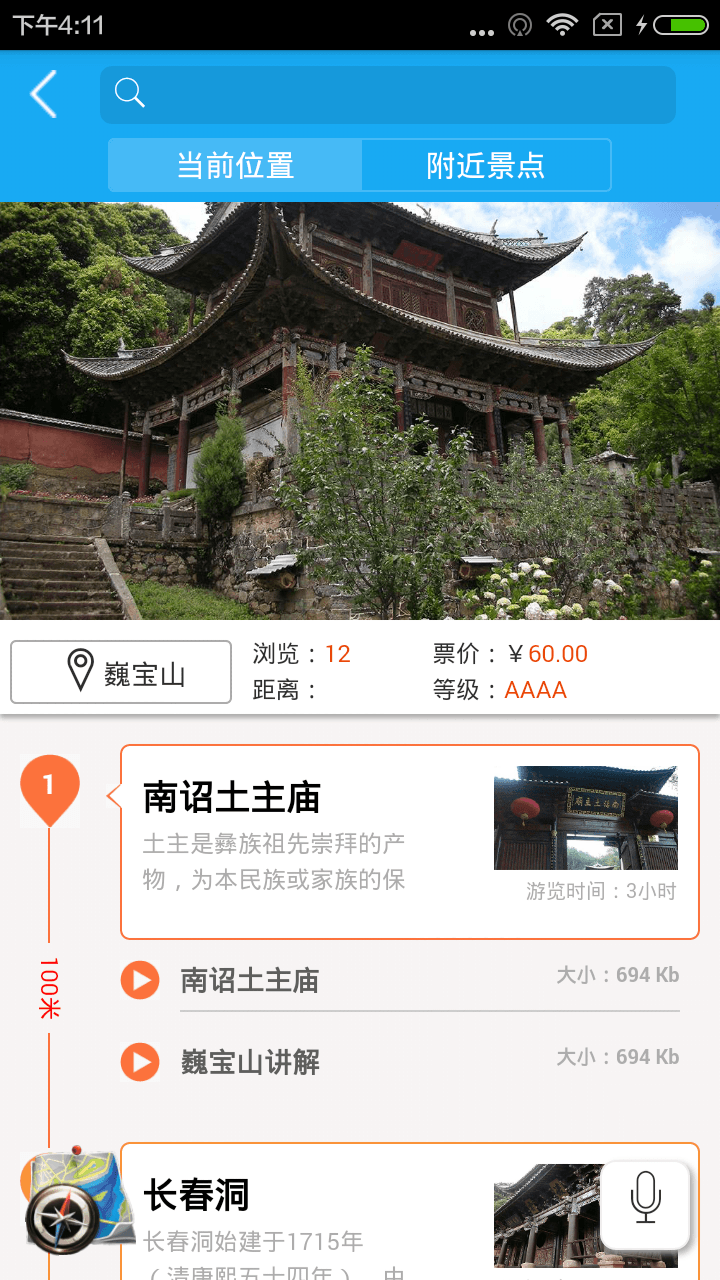Switch to the 当前位置 tab
Screen dimensions: 720x1280
point(235,165)
